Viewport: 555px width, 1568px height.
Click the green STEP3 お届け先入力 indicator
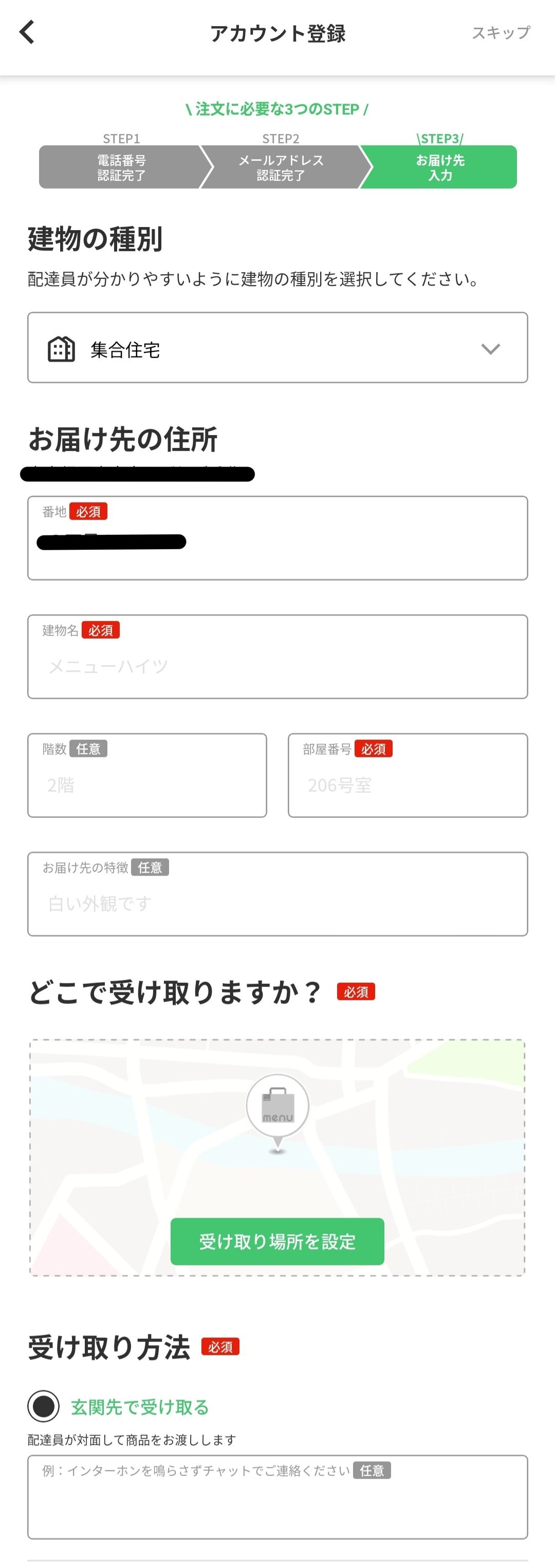tap(439, 166)
